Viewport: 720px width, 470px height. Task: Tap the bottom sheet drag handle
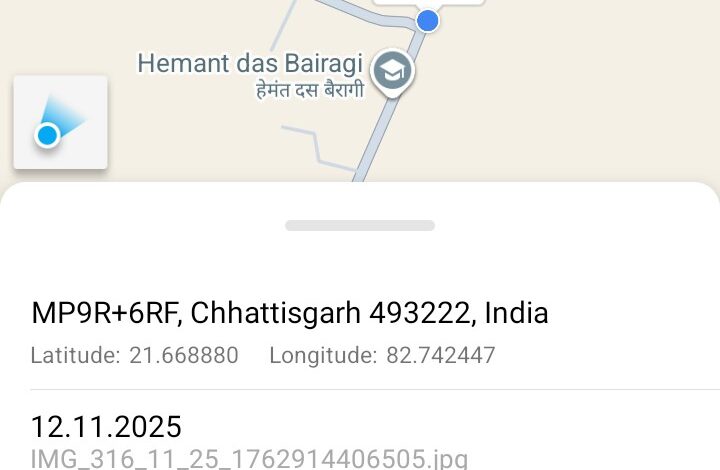point(360,226)
